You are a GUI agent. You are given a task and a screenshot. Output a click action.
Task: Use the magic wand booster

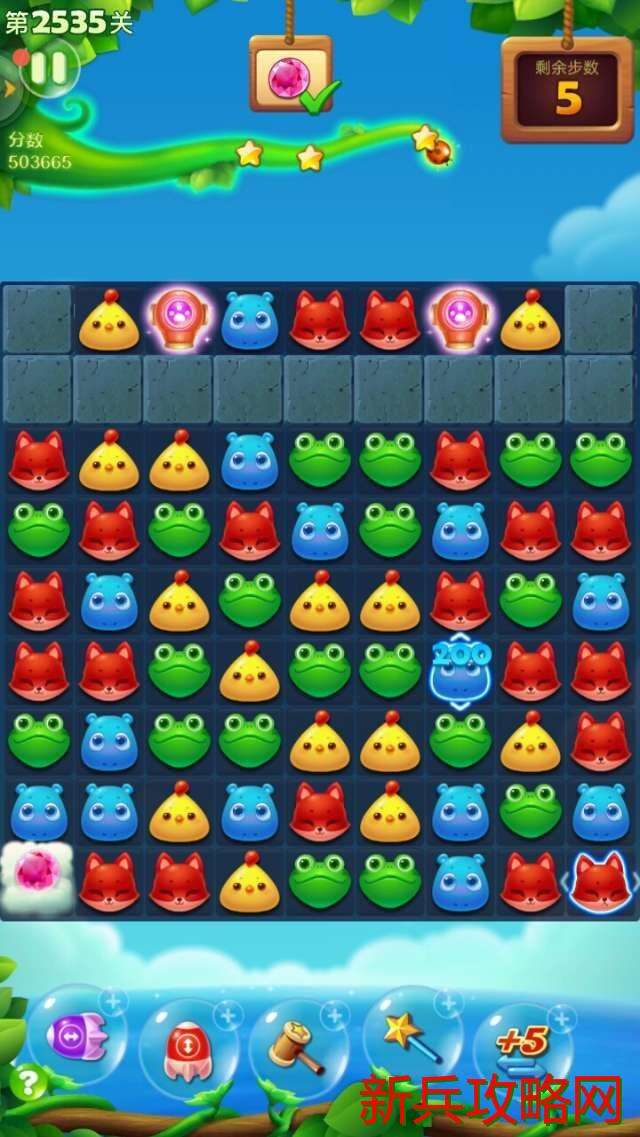411,1036
